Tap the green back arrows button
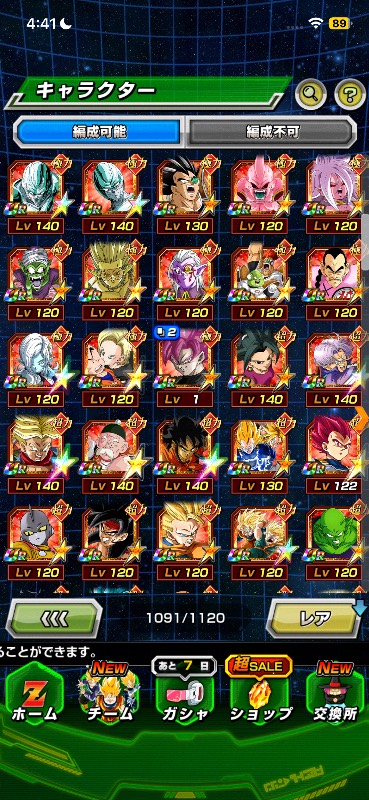Screen dimensions: 369x800 coord(54,618)
